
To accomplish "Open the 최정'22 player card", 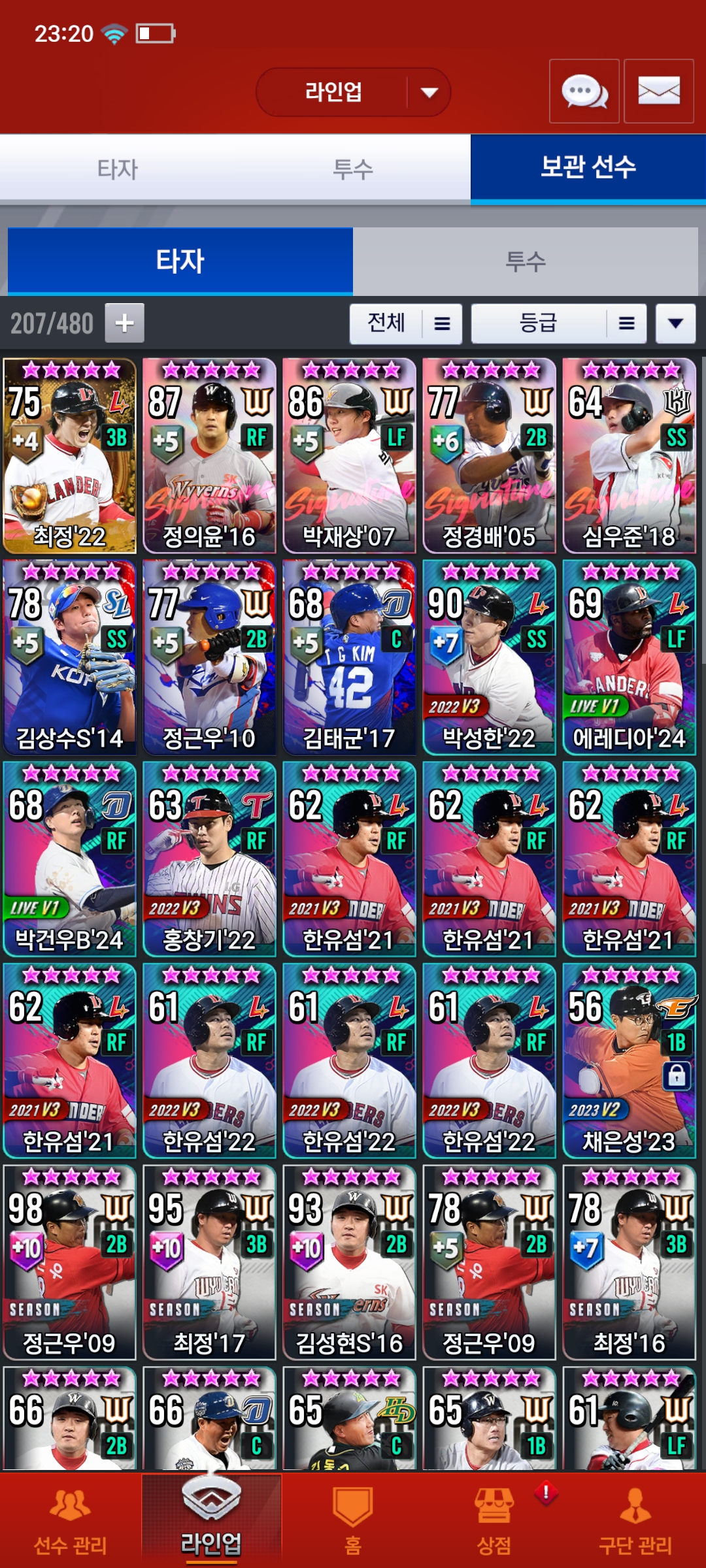I will 70,456.
